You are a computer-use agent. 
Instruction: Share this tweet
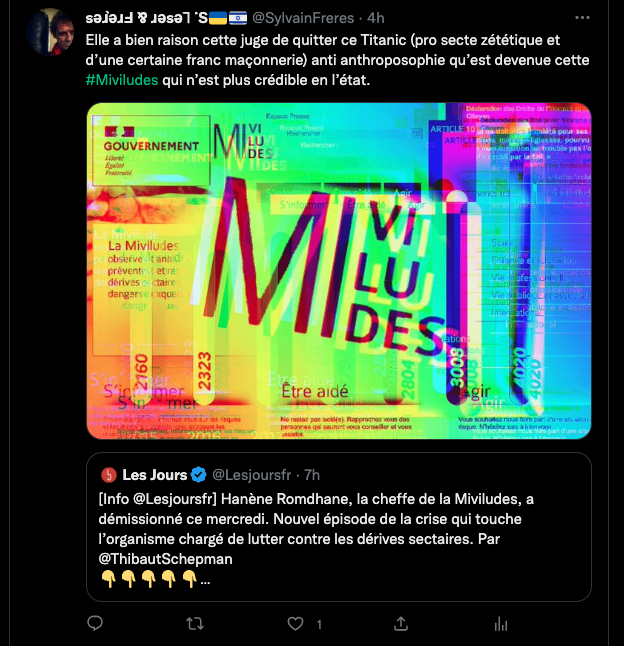(x=401, y=623)
